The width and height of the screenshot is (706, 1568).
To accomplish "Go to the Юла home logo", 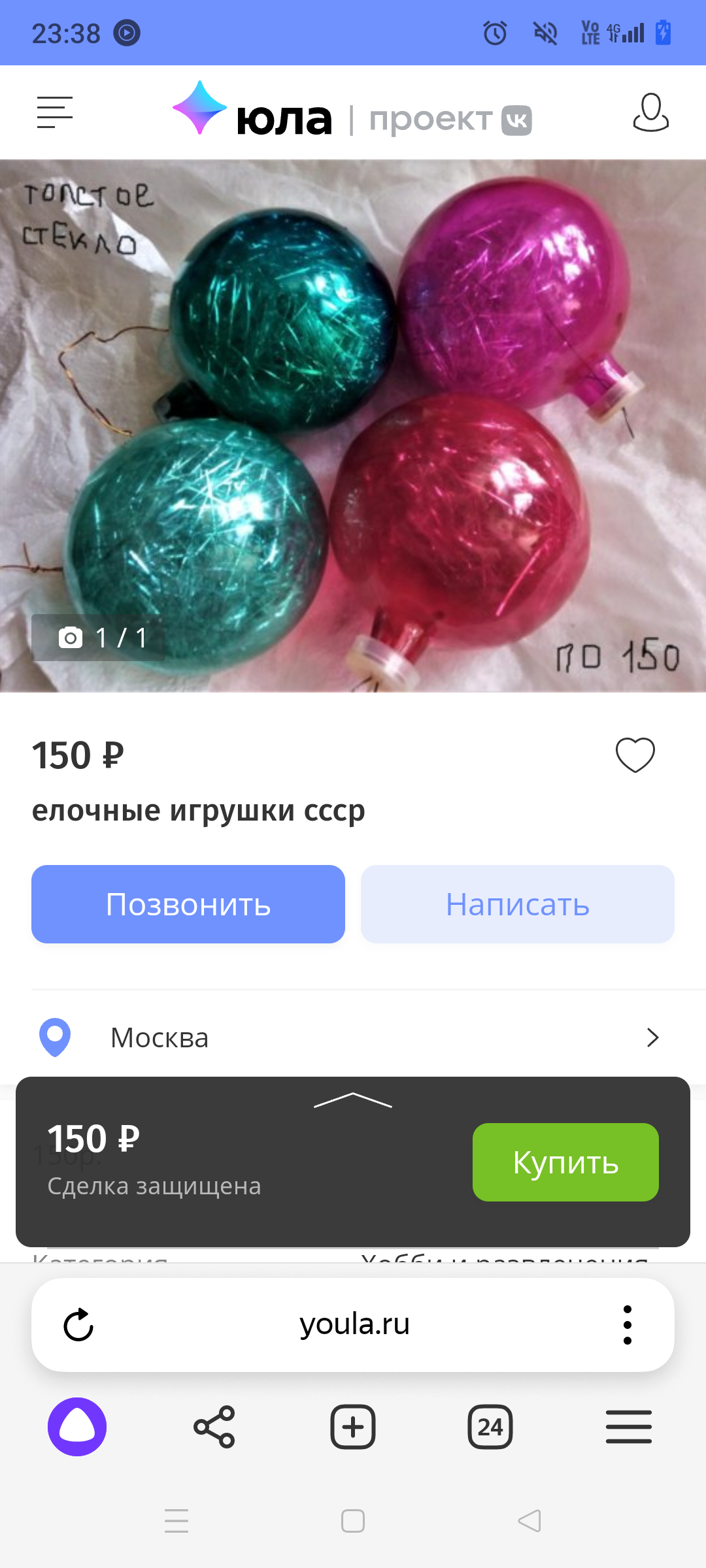I will click(x=254, y=112).
